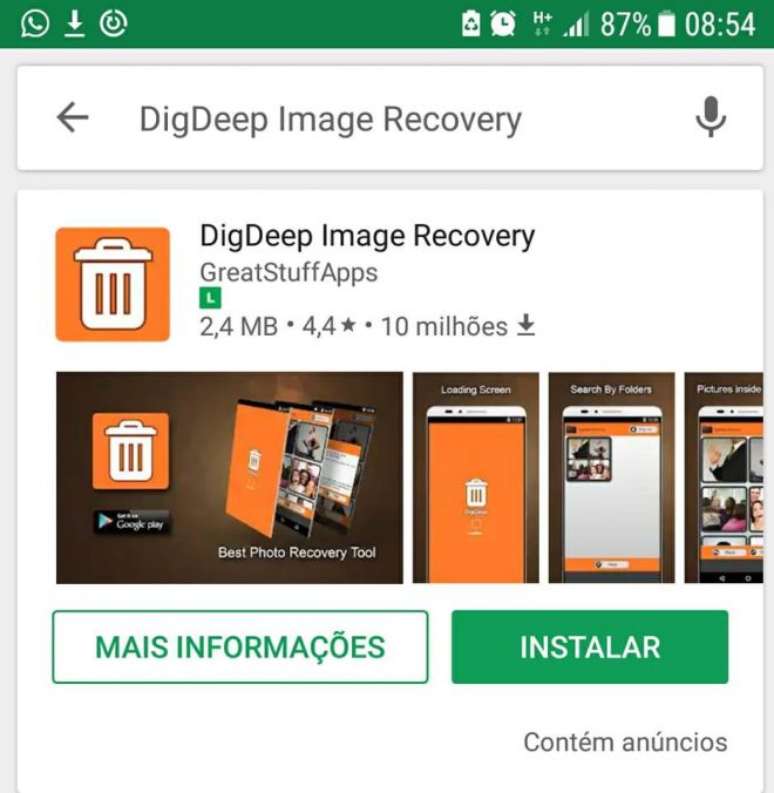Start voice search with the microphone
The height and width of the screenshot is (793, 774).
tap(710, 119)
